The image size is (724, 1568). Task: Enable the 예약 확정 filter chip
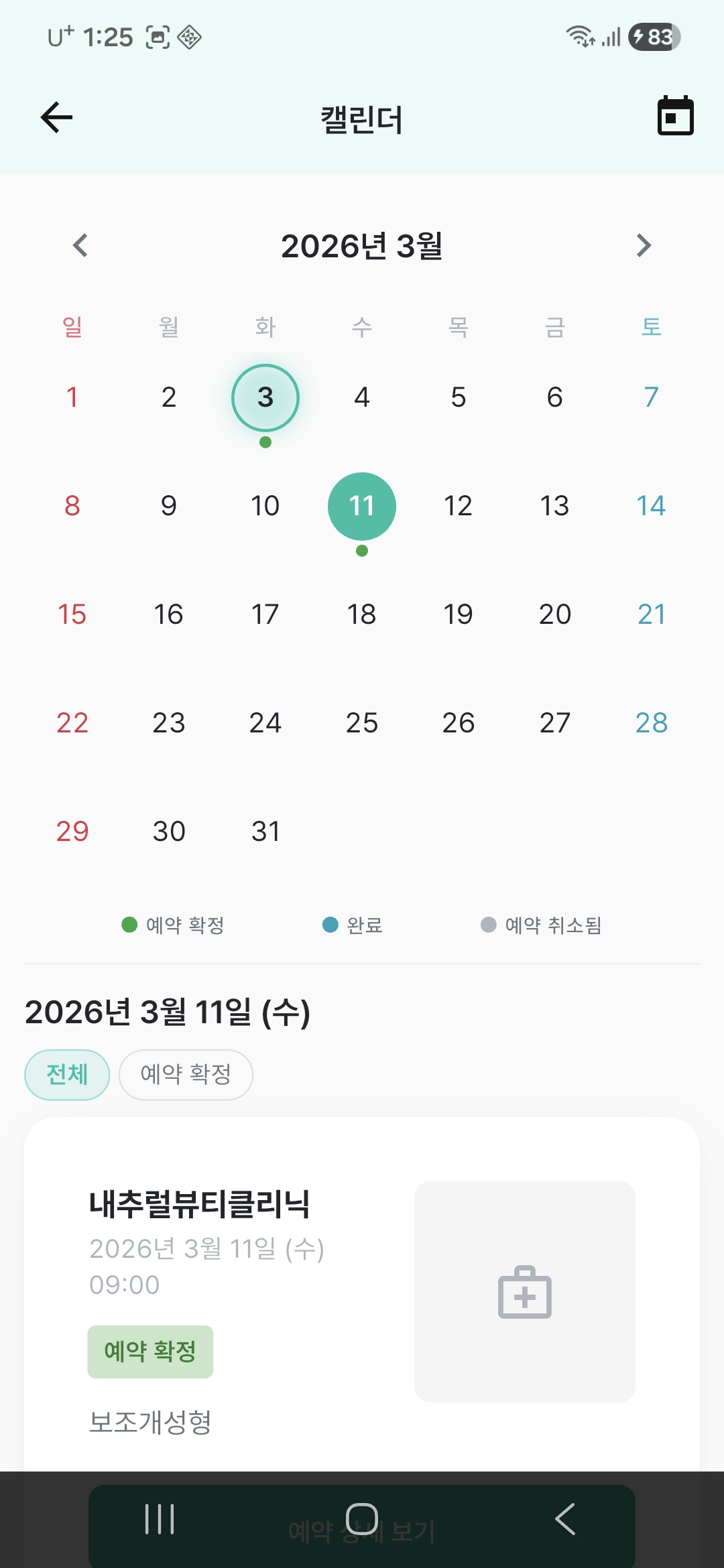coord(186,1074)
